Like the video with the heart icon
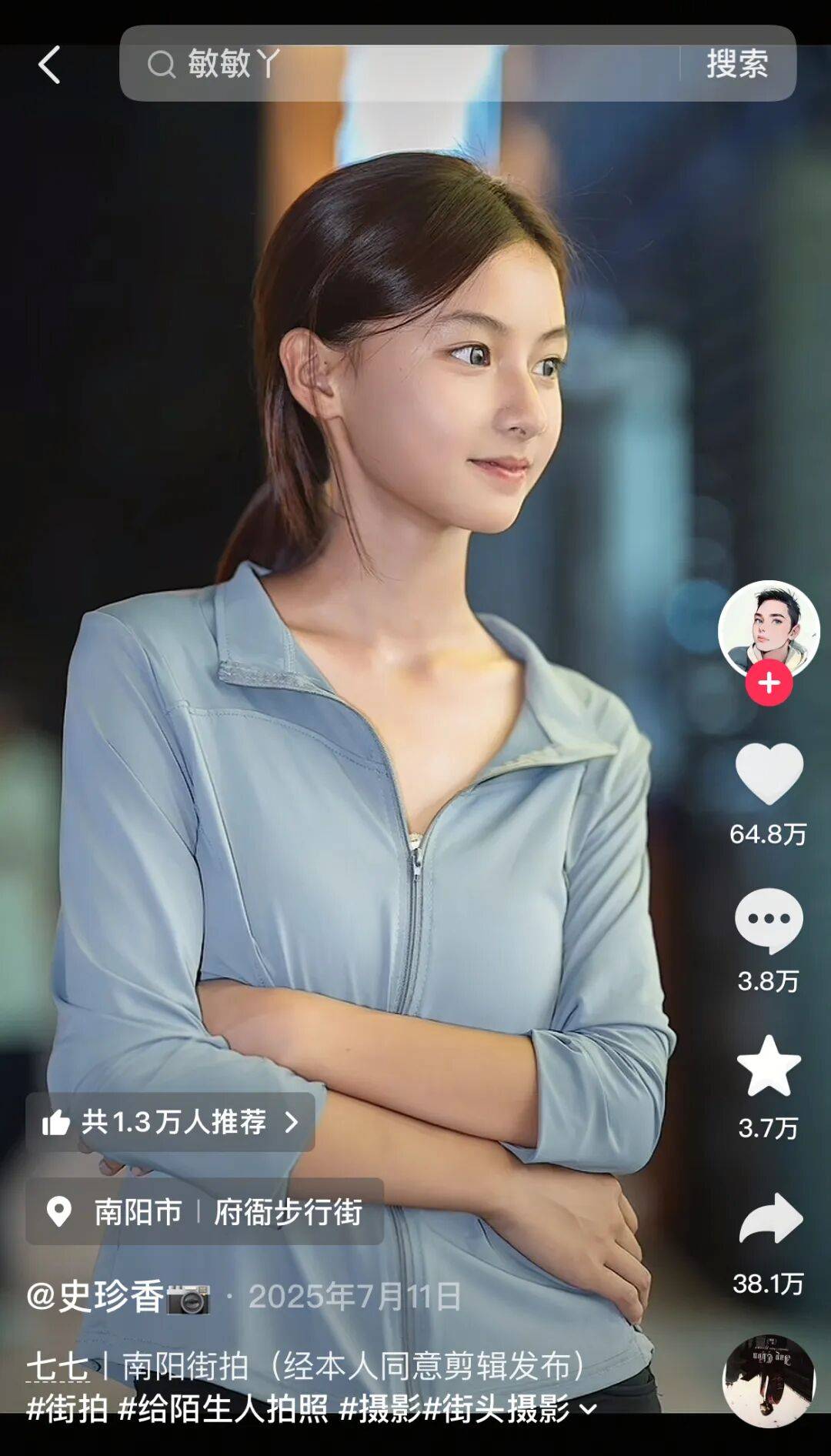This screenshot has height=1456, width=831. coord(769,774)
